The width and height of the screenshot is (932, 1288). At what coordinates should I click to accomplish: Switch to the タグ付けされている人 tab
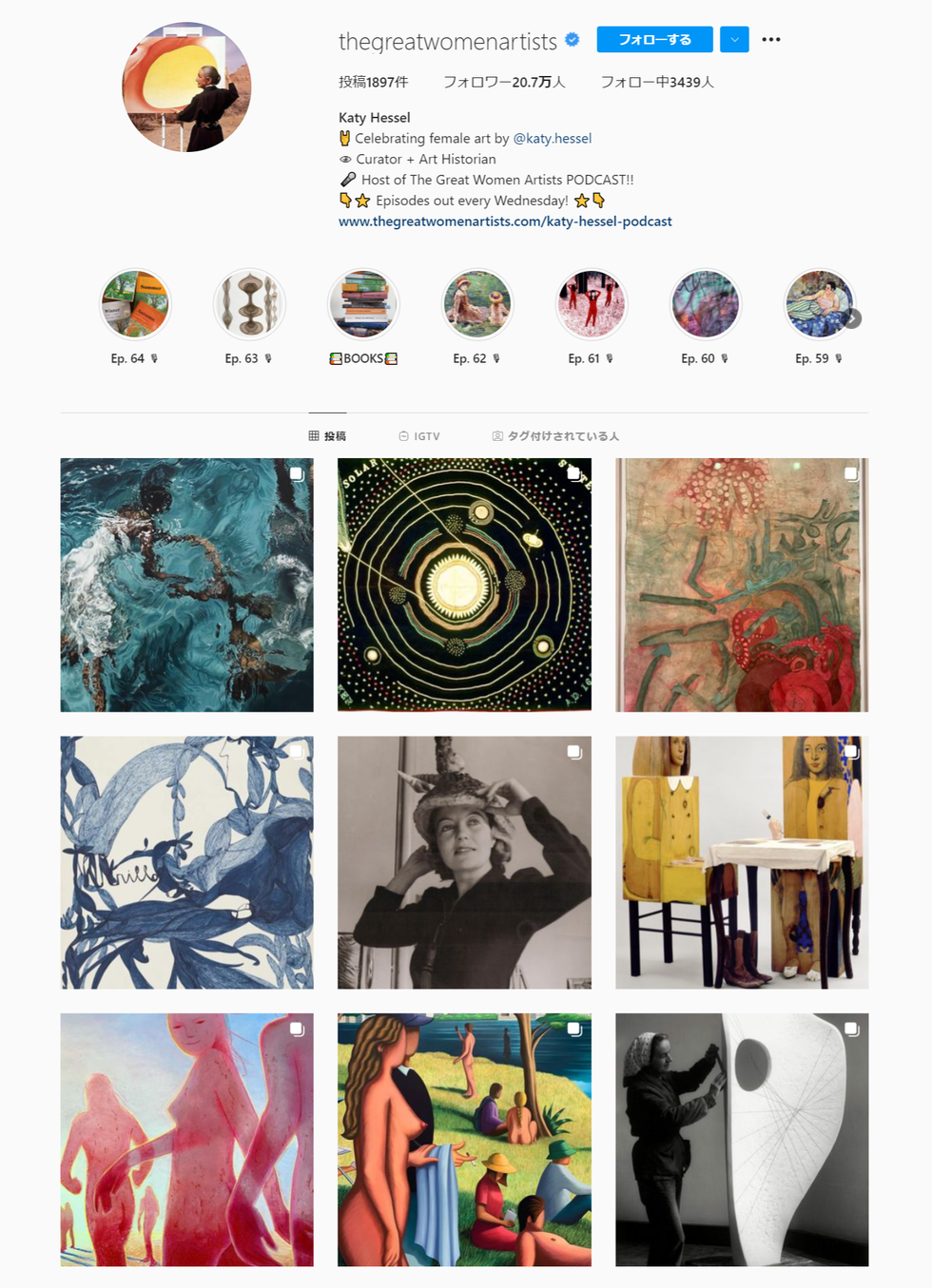pyautogui.click(x=555, y=436)
